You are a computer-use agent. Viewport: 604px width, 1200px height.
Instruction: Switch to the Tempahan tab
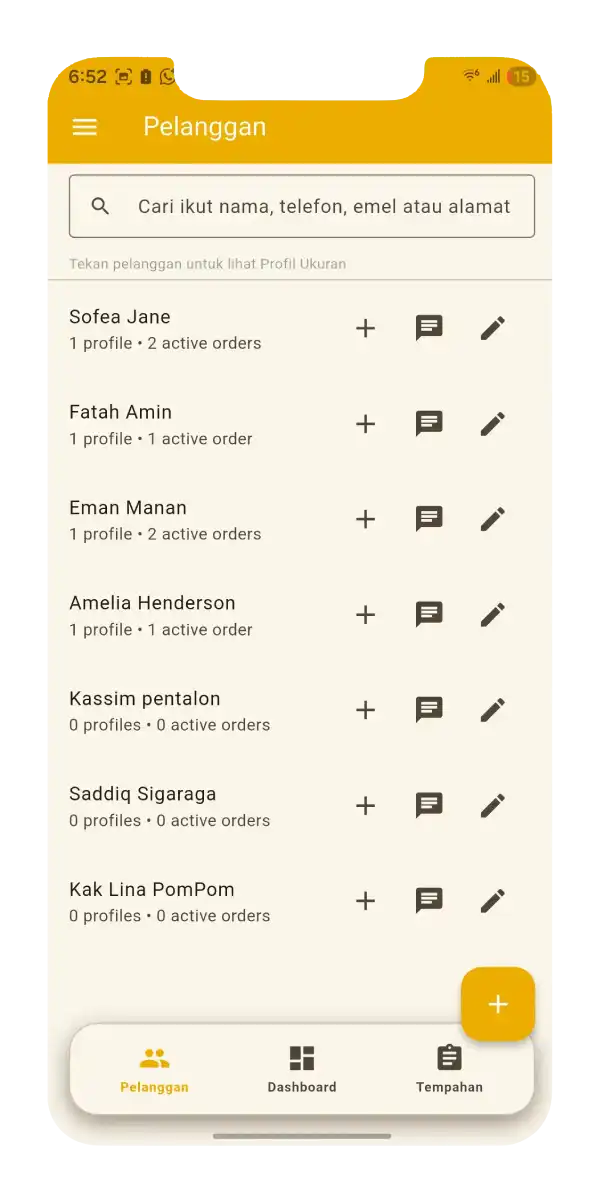point(449,1069)
